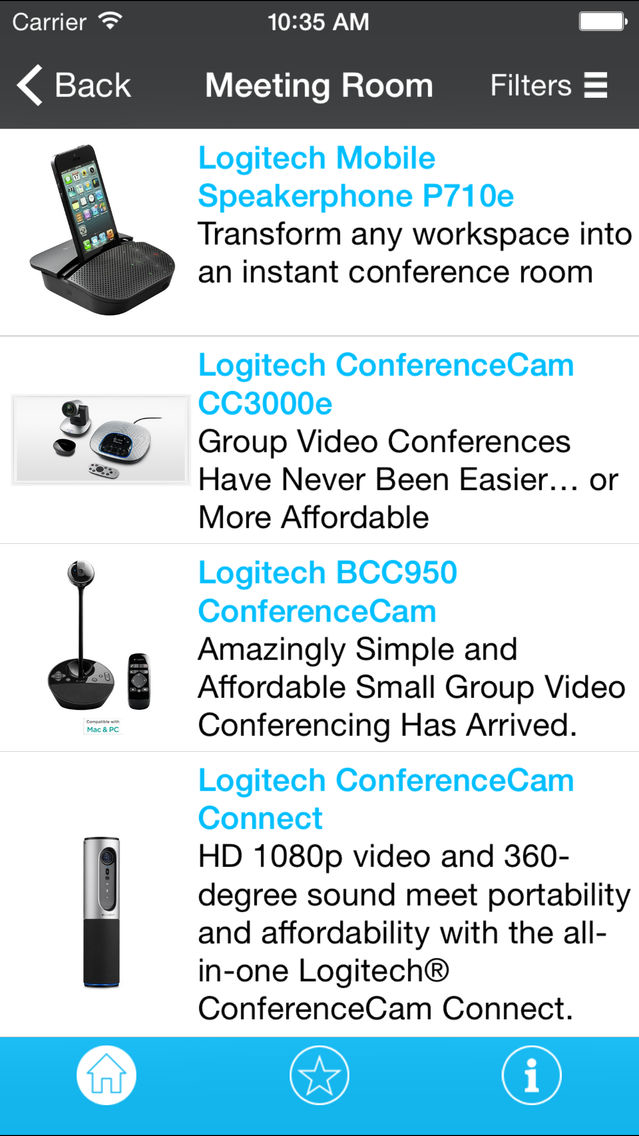The height and width of the screenshot is (1136, 639).
Task: Go back using the Back arrow
Action: point(74,85)
